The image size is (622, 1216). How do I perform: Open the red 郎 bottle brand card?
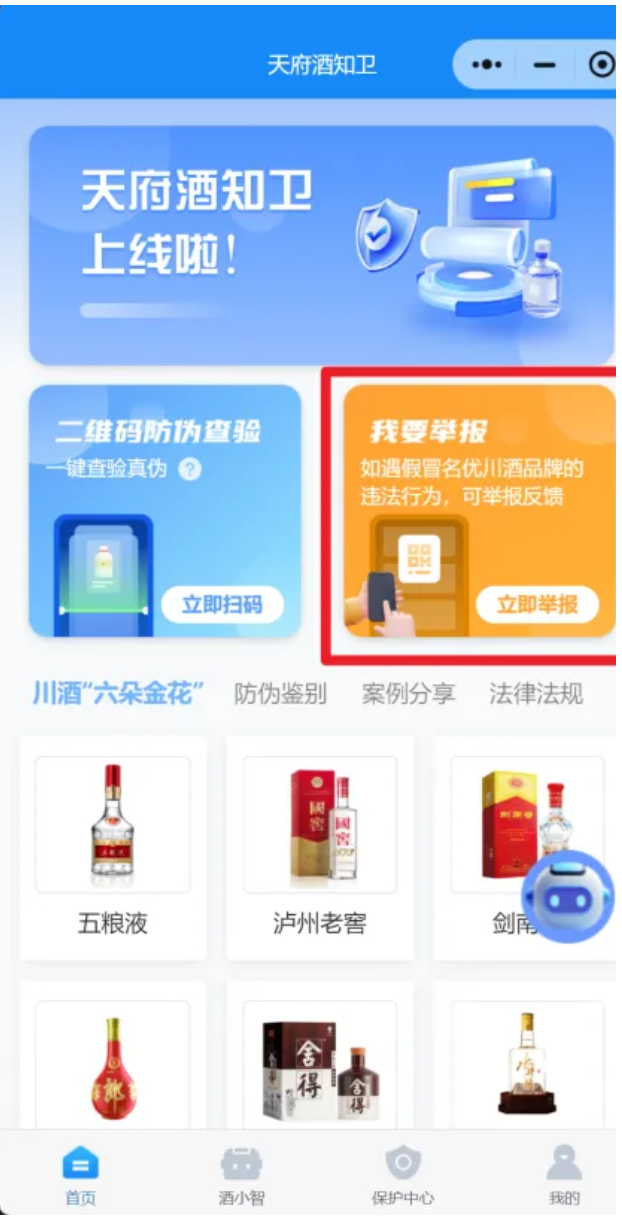click(113, 1065)
